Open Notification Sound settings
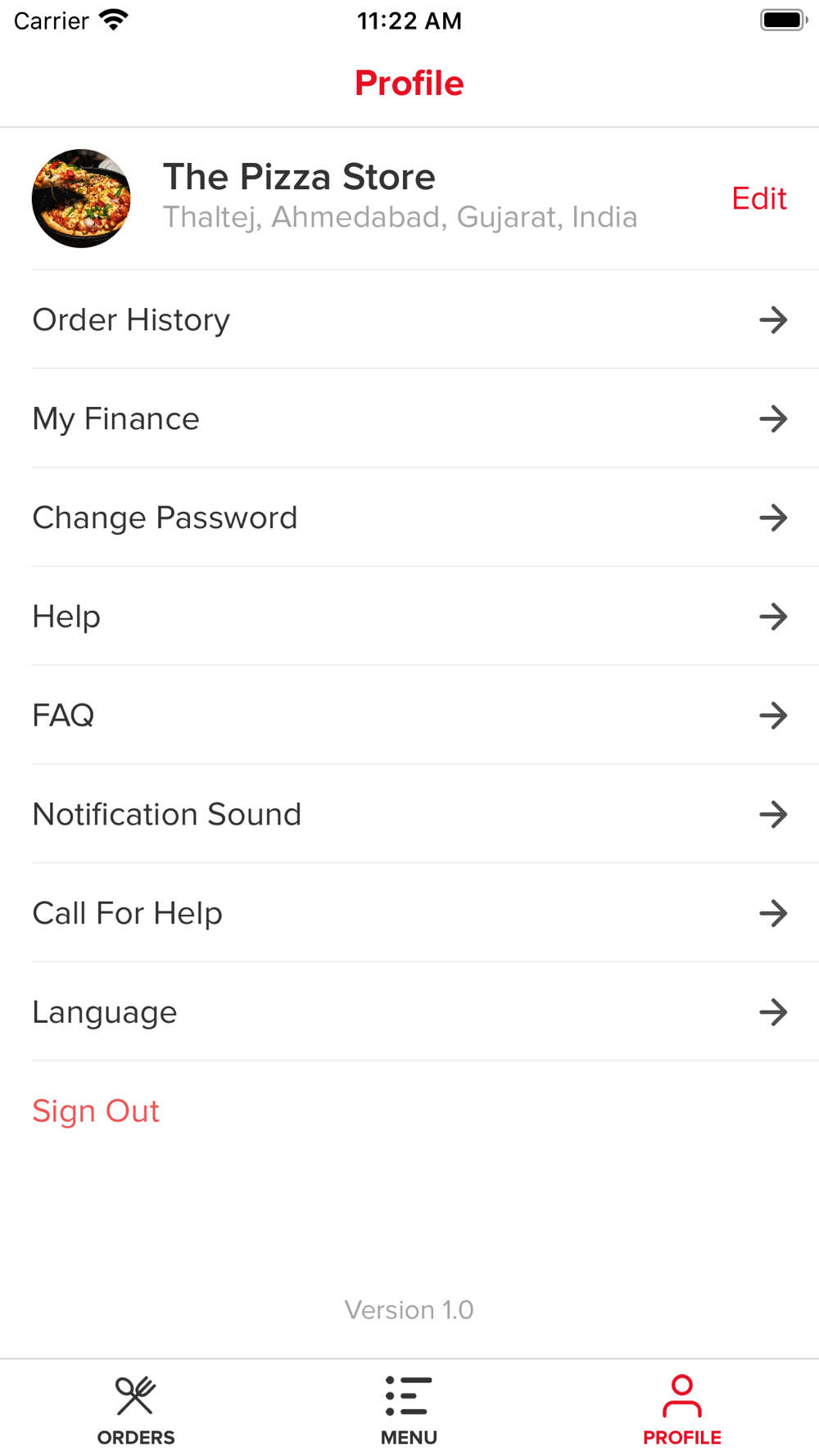This screenshot has height=1456, width=819. tap(409, 814)
